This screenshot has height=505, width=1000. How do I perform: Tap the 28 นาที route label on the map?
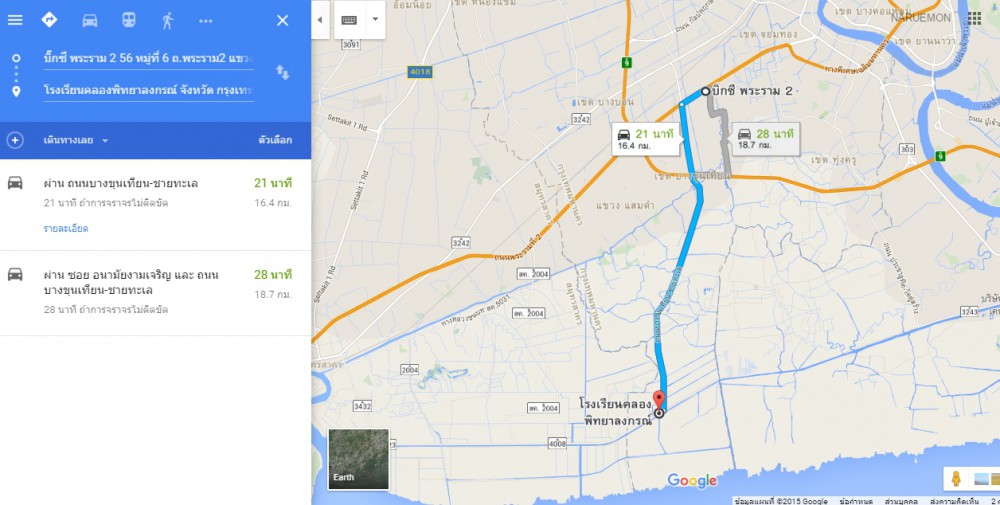coord(765,138)
